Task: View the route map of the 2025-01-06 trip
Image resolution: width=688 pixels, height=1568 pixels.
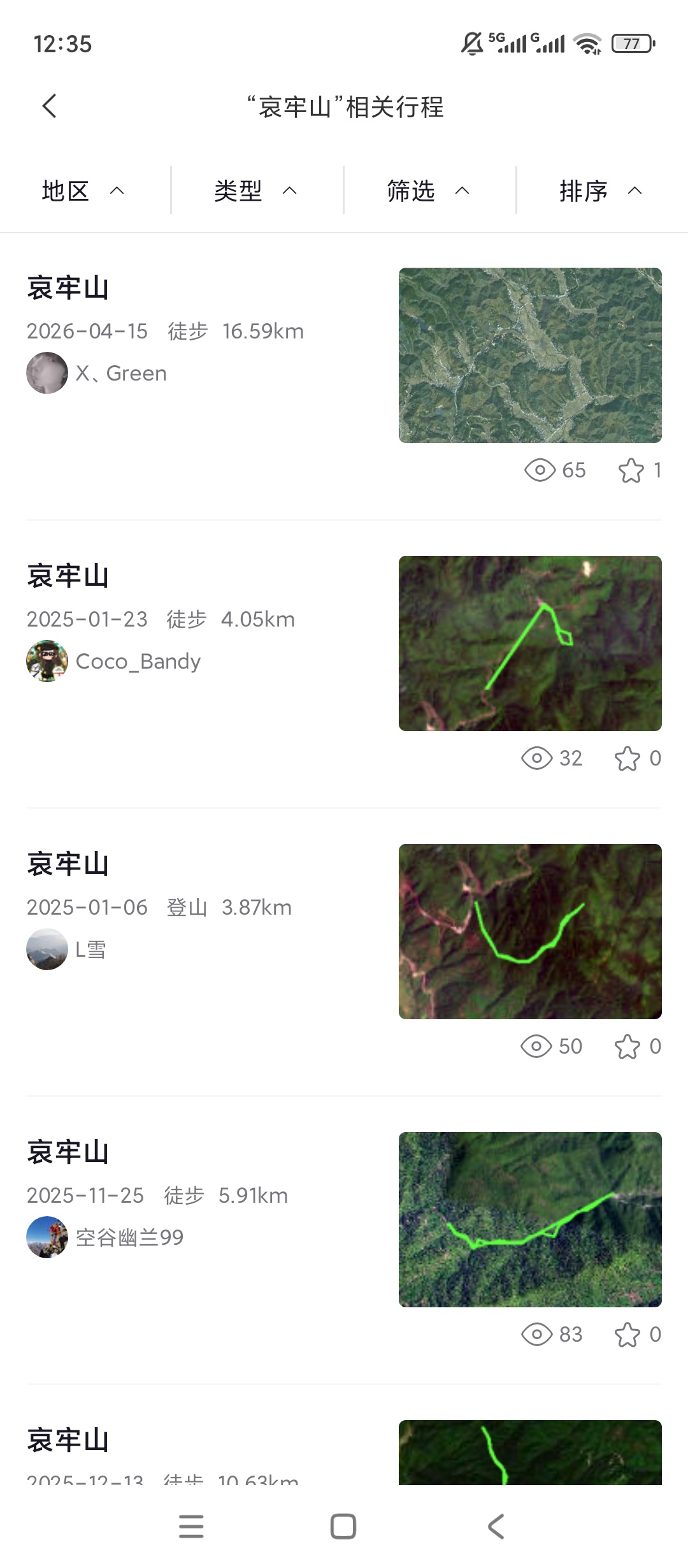Action: click(530, 931)
